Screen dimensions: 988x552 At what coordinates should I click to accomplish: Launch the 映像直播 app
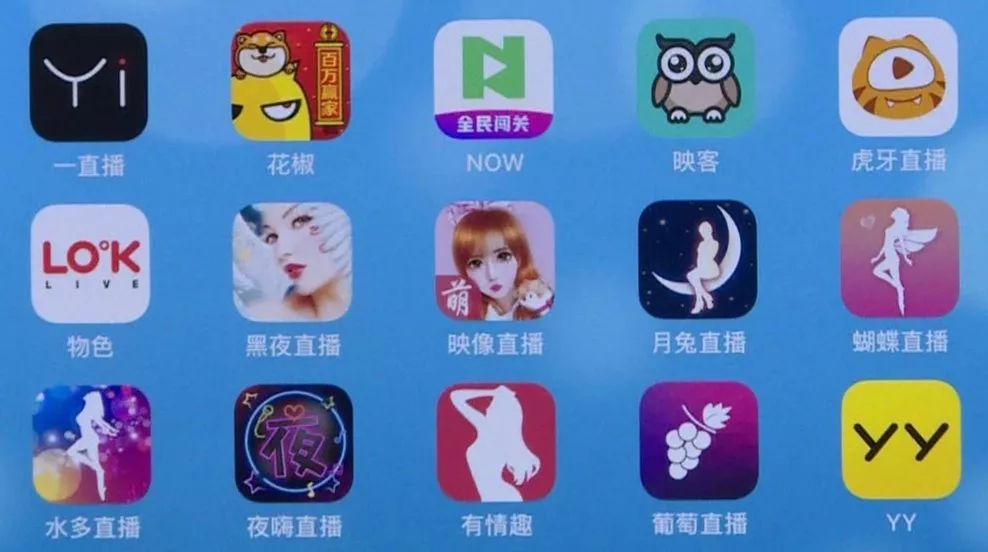tap(494, 261)
